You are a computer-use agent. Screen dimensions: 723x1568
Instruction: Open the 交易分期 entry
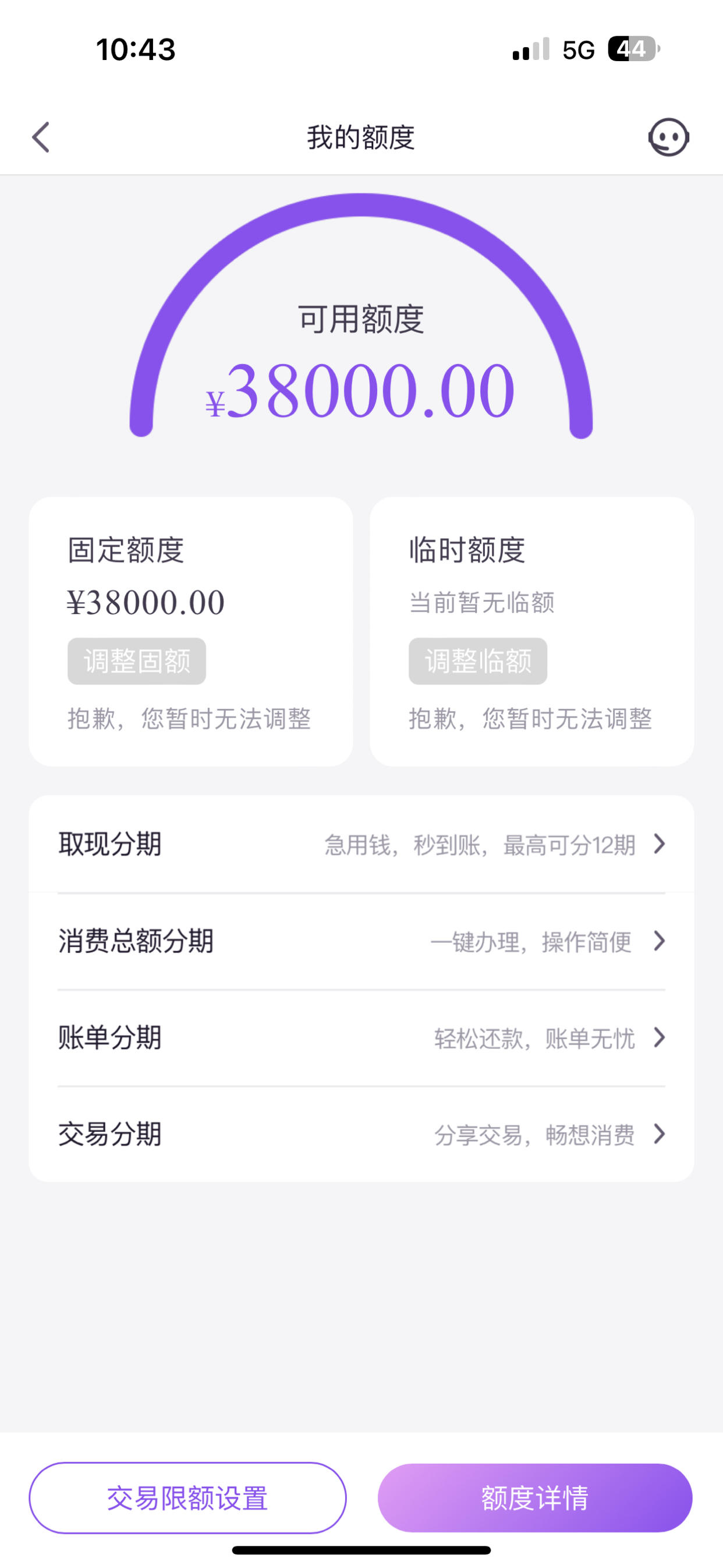pos(361,1134)
